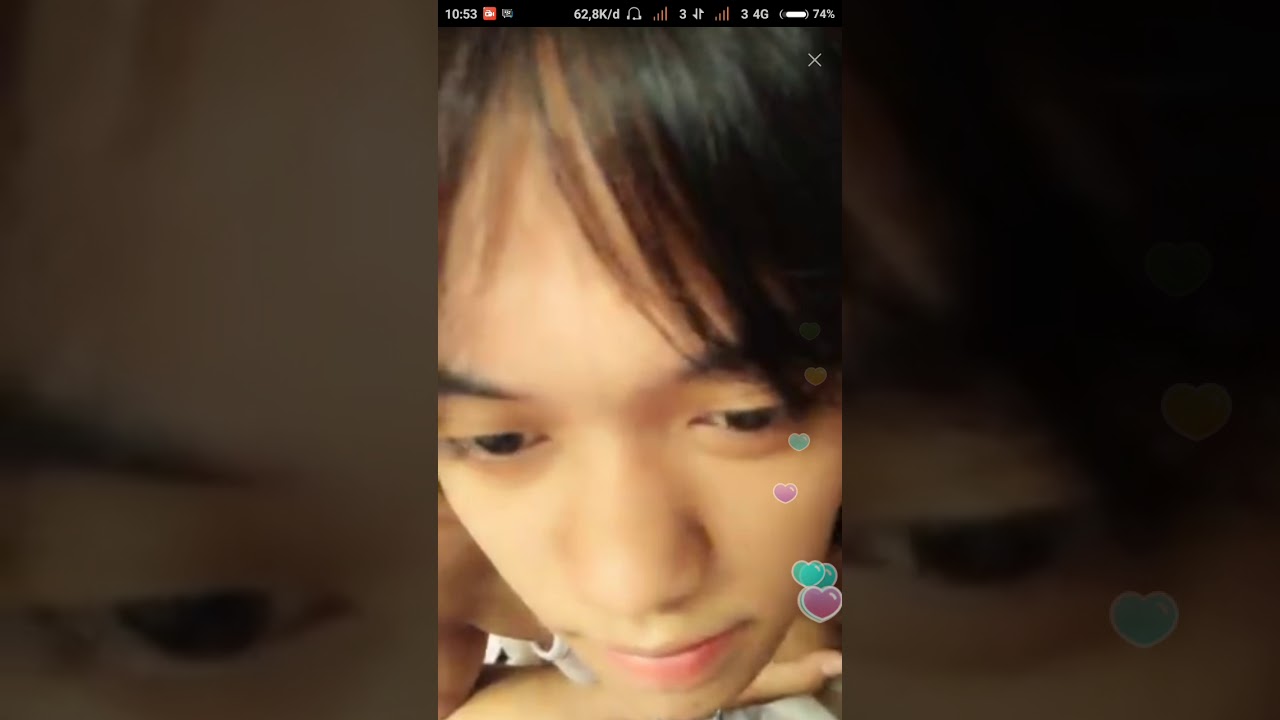Screen dimensions: 1280x720
Task: Close the live stream with the X button
Action: tap(815, 60)
